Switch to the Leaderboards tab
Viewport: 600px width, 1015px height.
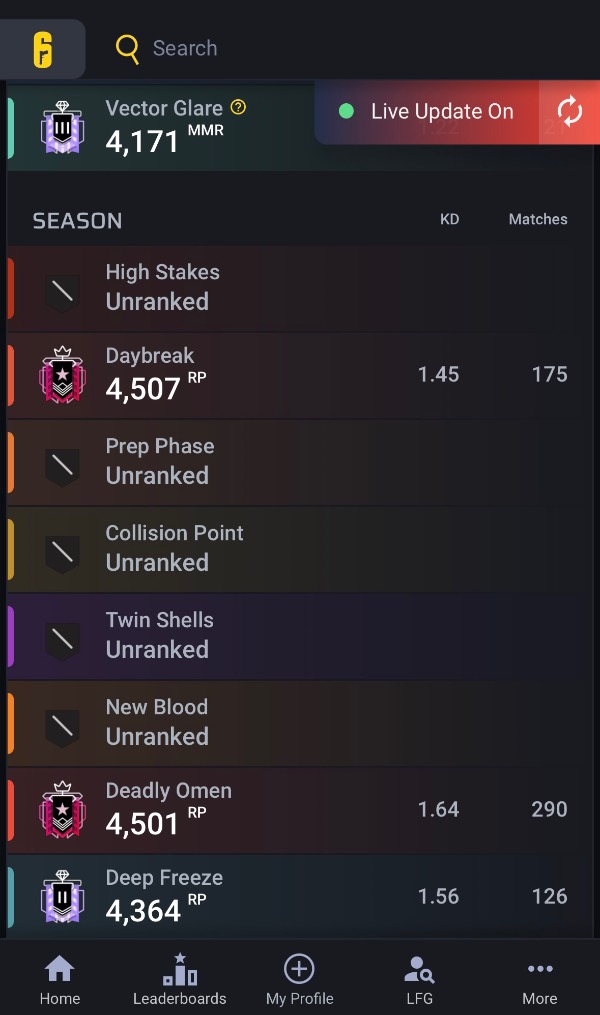pyautogui.click(x=180, y=980)
